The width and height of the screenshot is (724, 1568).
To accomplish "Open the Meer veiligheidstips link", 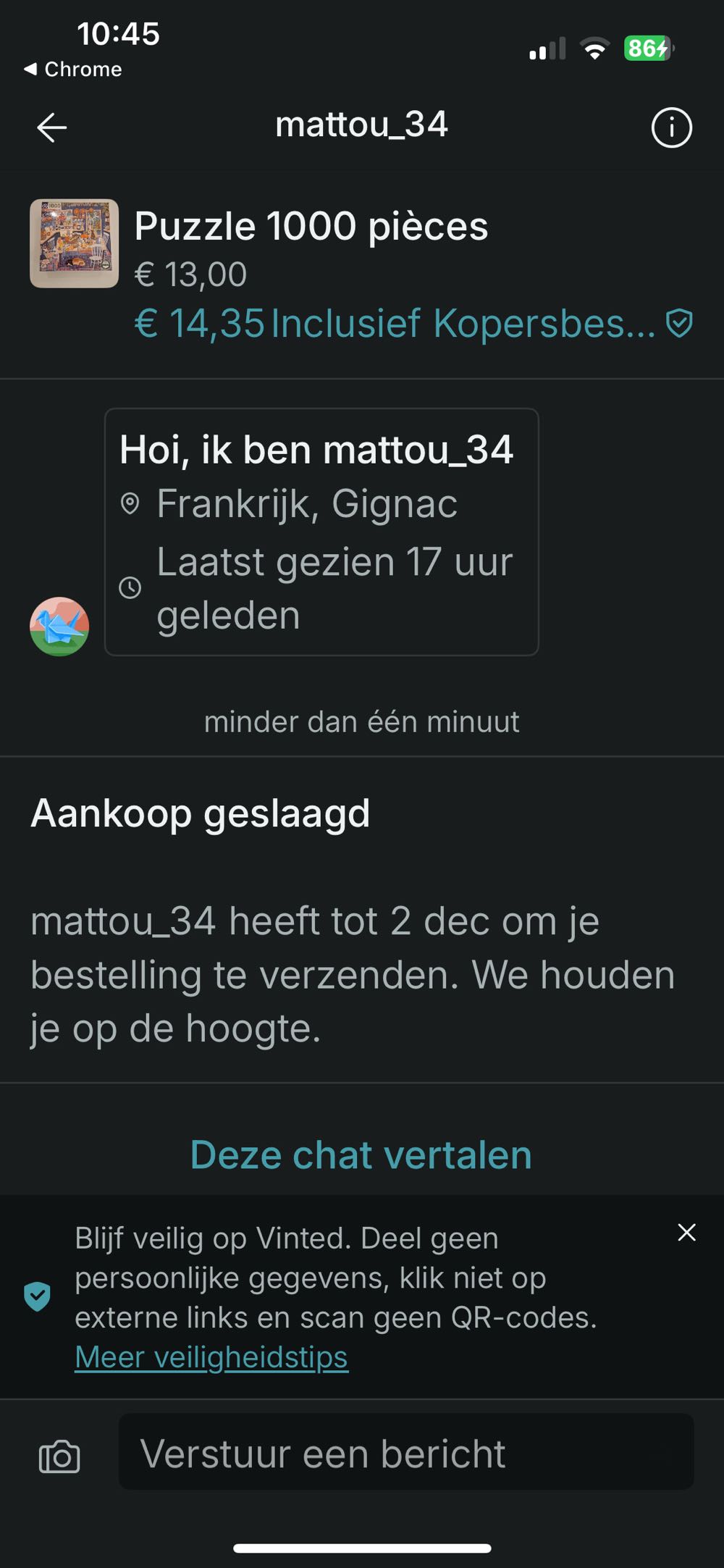I will pyautogui.click(x=211, y=1357).
